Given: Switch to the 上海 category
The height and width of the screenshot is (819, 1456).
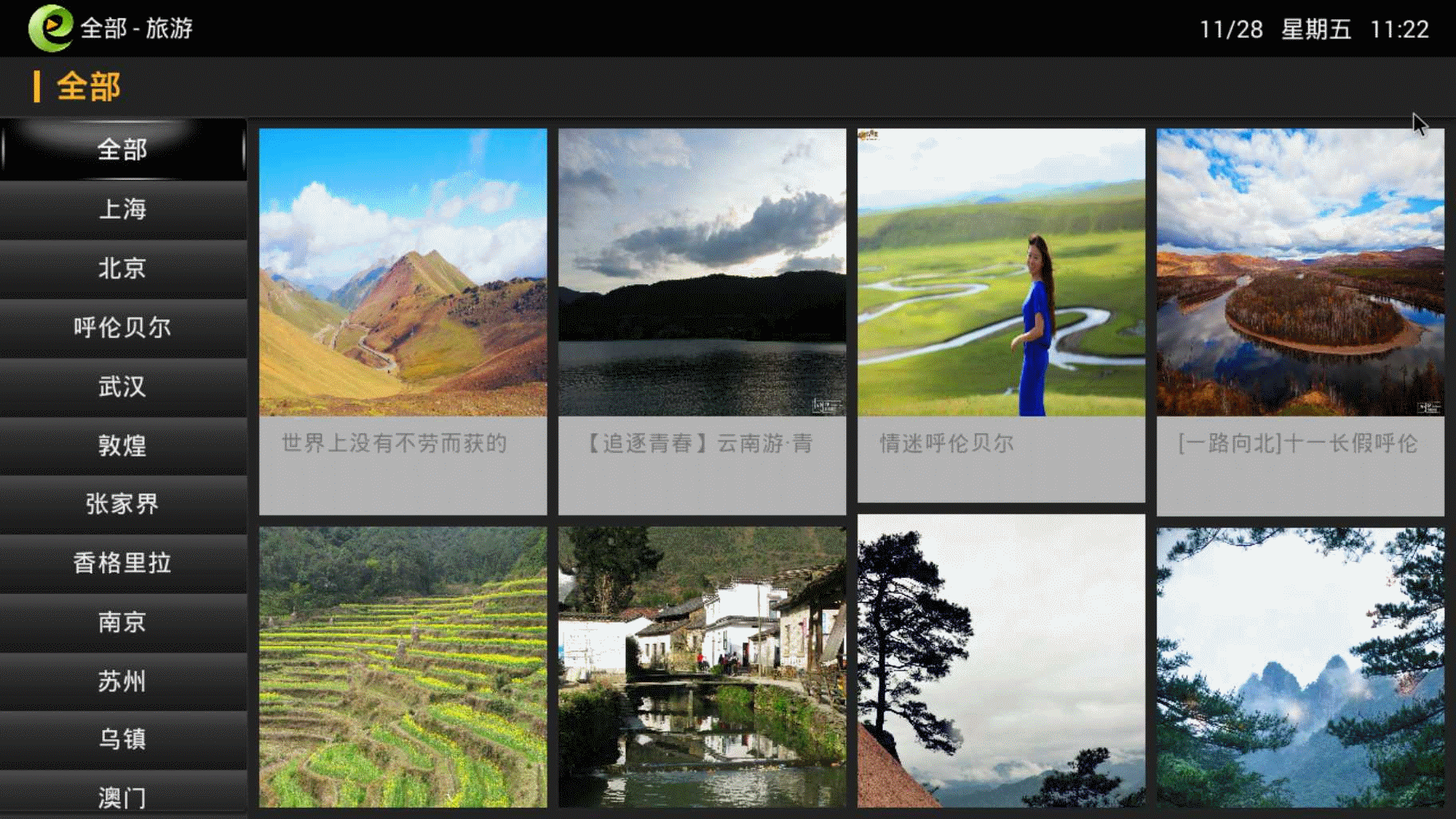Looking at the screenshot, I should pyautogui.click(x=122, y=209).
